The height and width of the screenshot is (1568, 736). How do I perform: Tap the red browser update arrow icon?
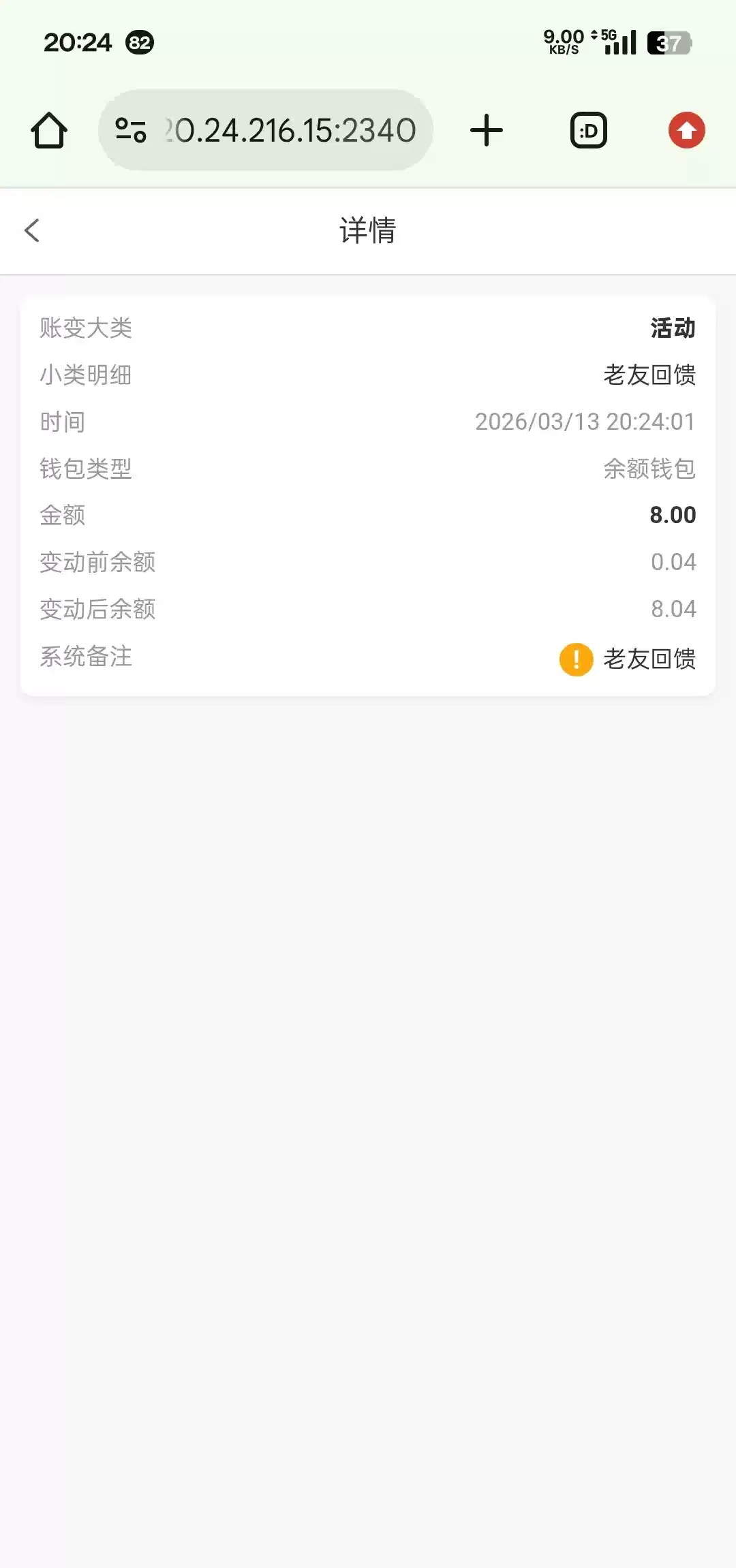click(x=686, y=130)
